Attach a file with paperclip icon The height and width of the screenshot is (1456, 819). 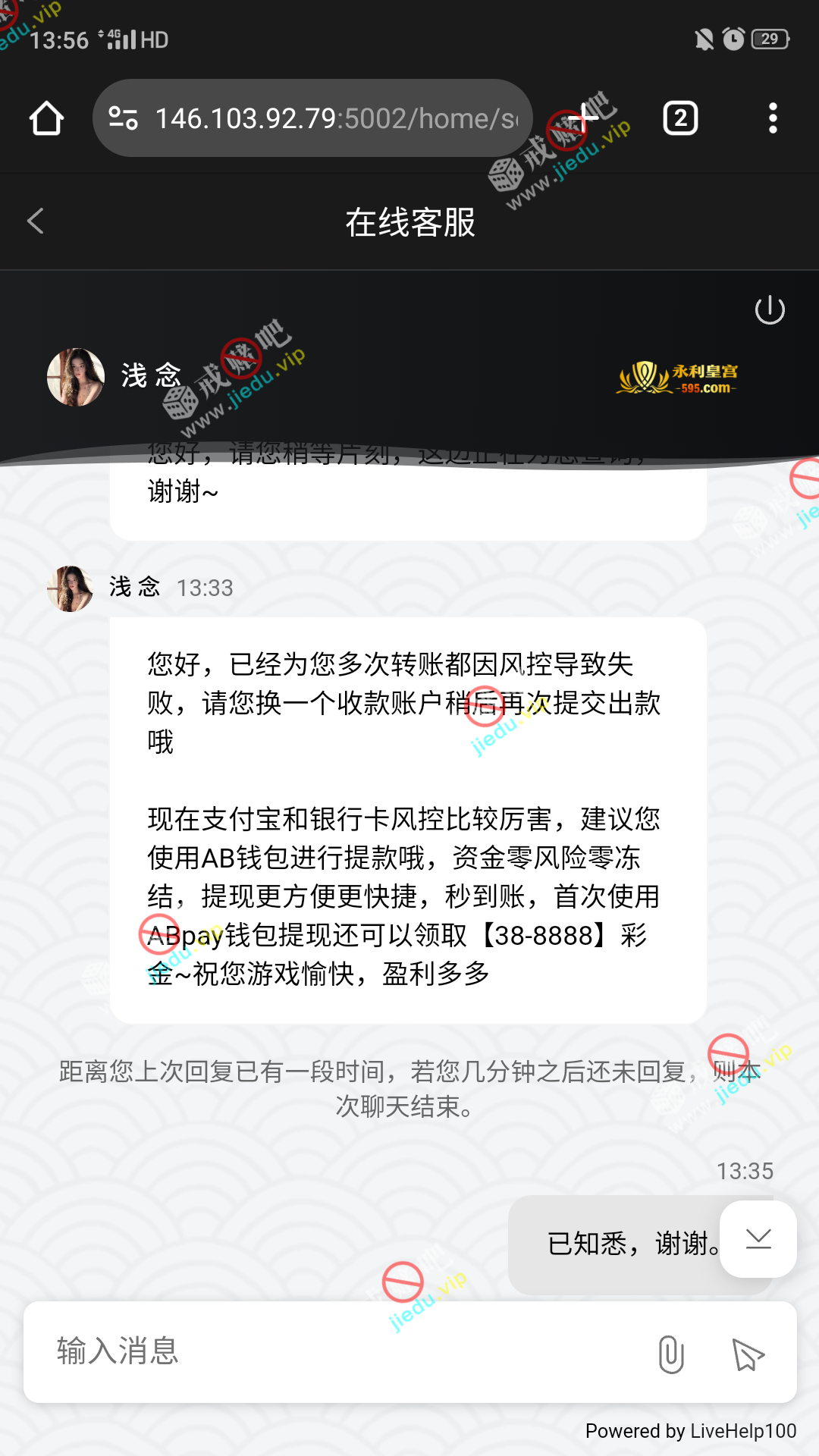(671, 1354)
